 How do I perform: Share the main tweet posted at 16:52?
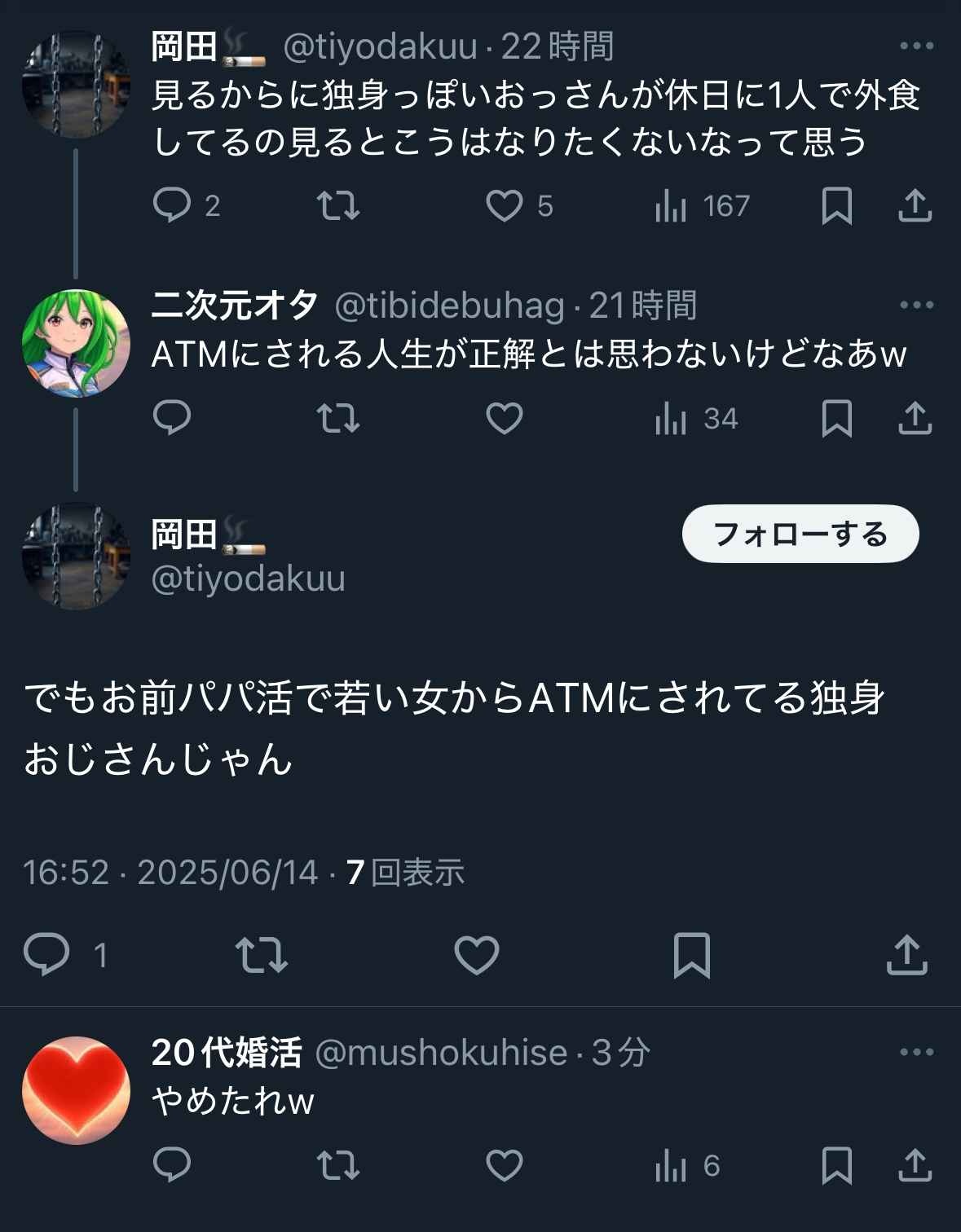pos(906,955)
